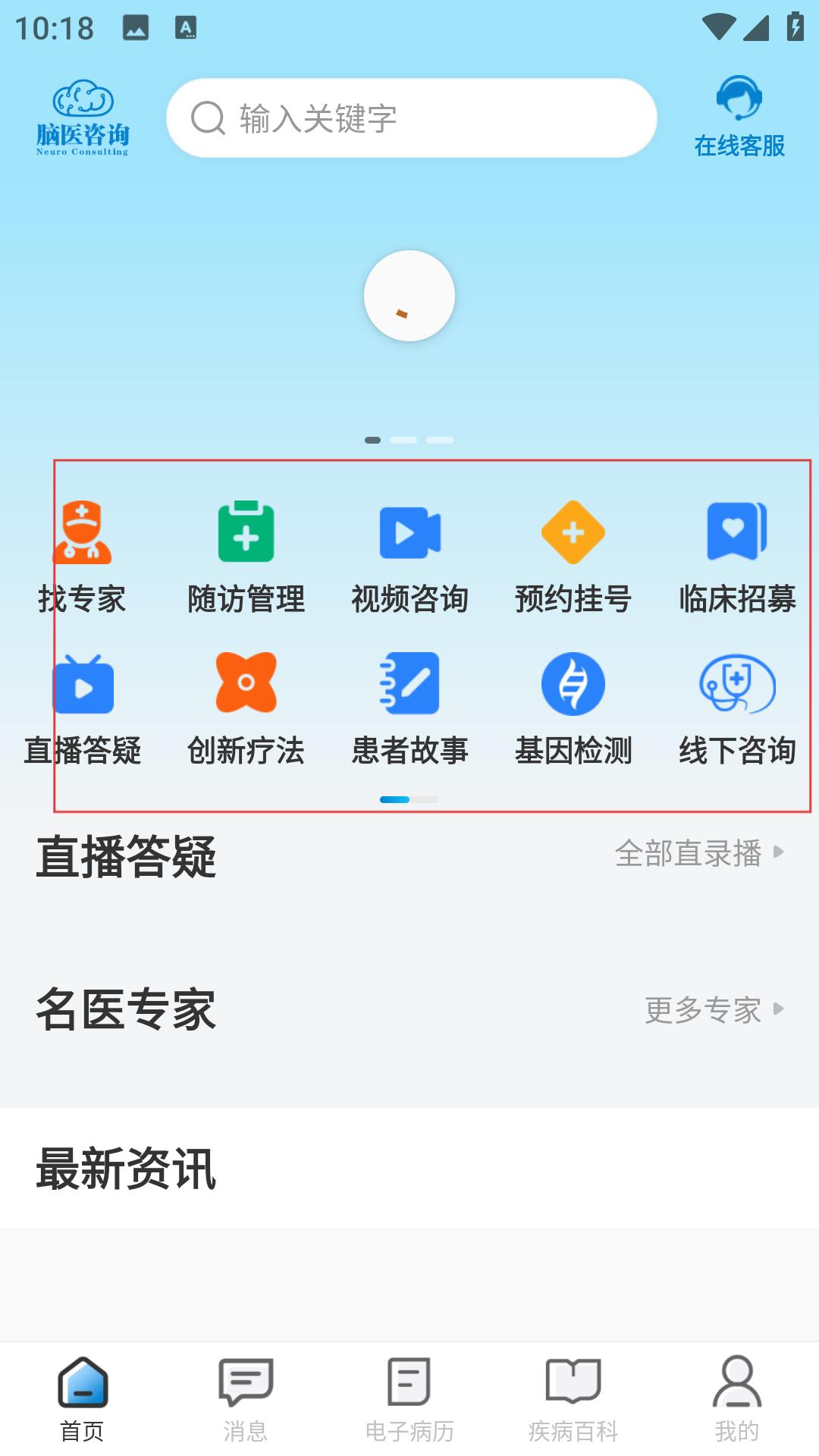Open 患者故事 patient stories

tap(409, 710)
